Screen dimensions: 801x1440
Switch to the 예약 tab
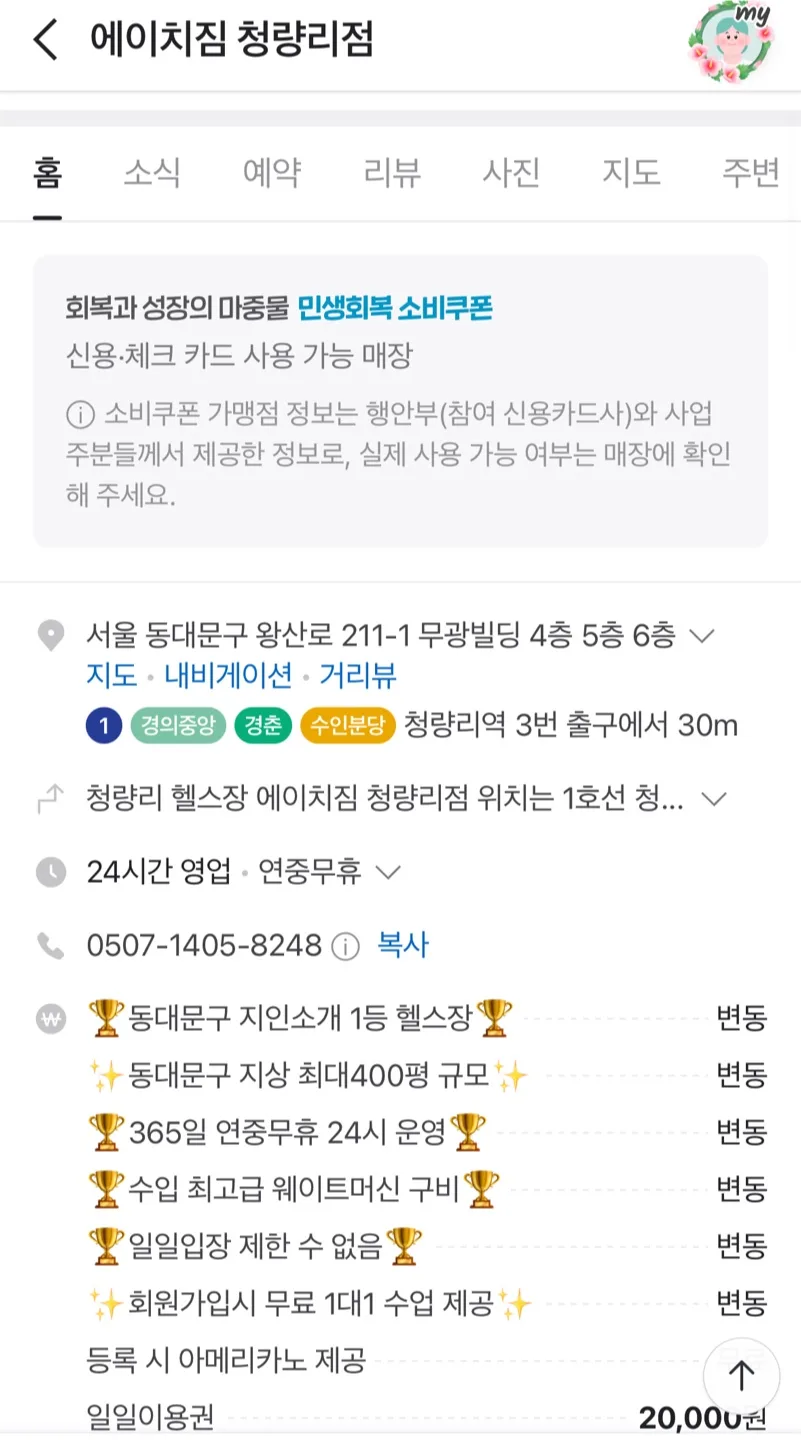point(272,173)
